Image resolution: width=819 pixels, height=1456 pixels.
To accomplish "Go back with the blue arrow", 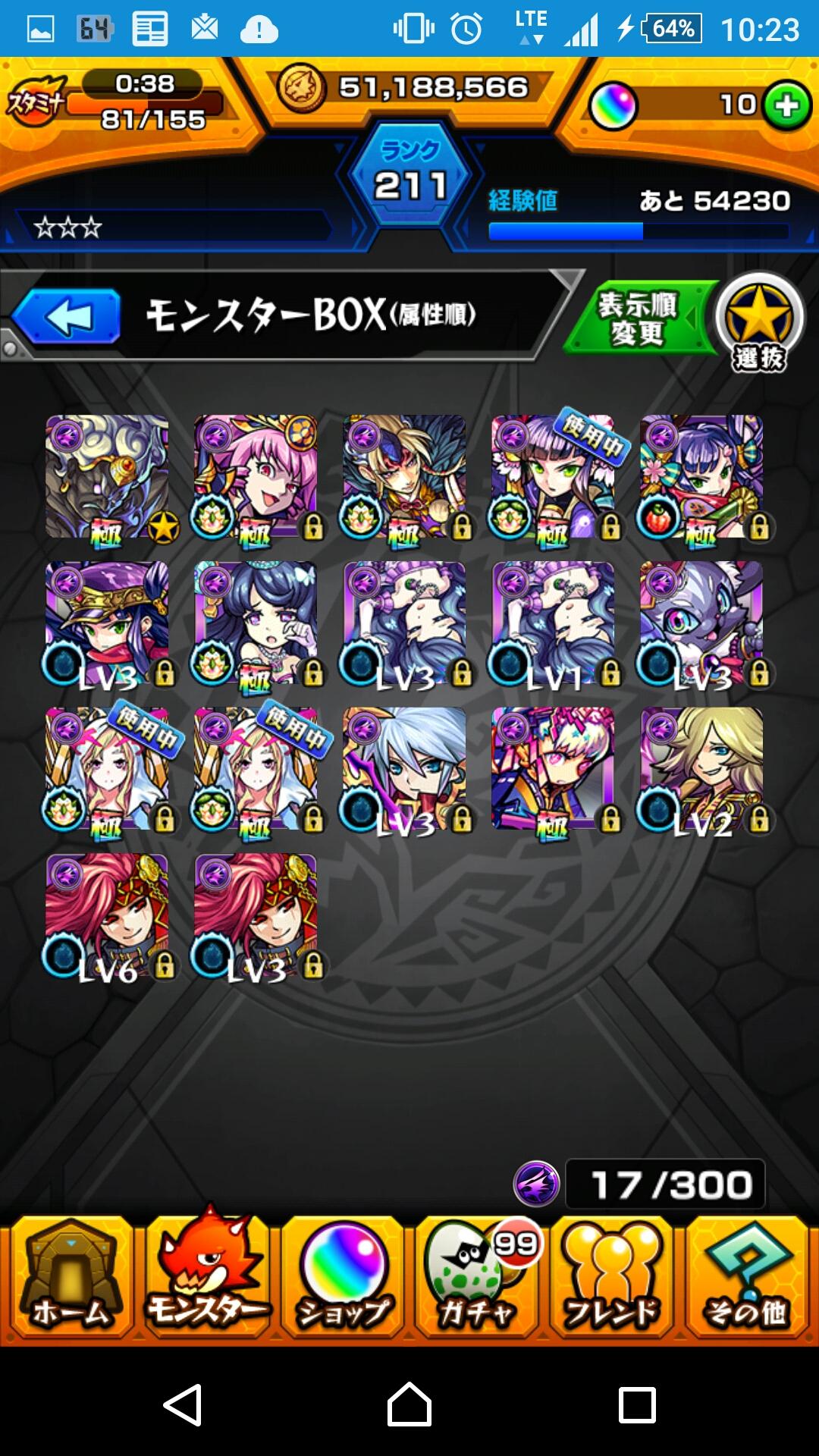I will coord(67,316).
